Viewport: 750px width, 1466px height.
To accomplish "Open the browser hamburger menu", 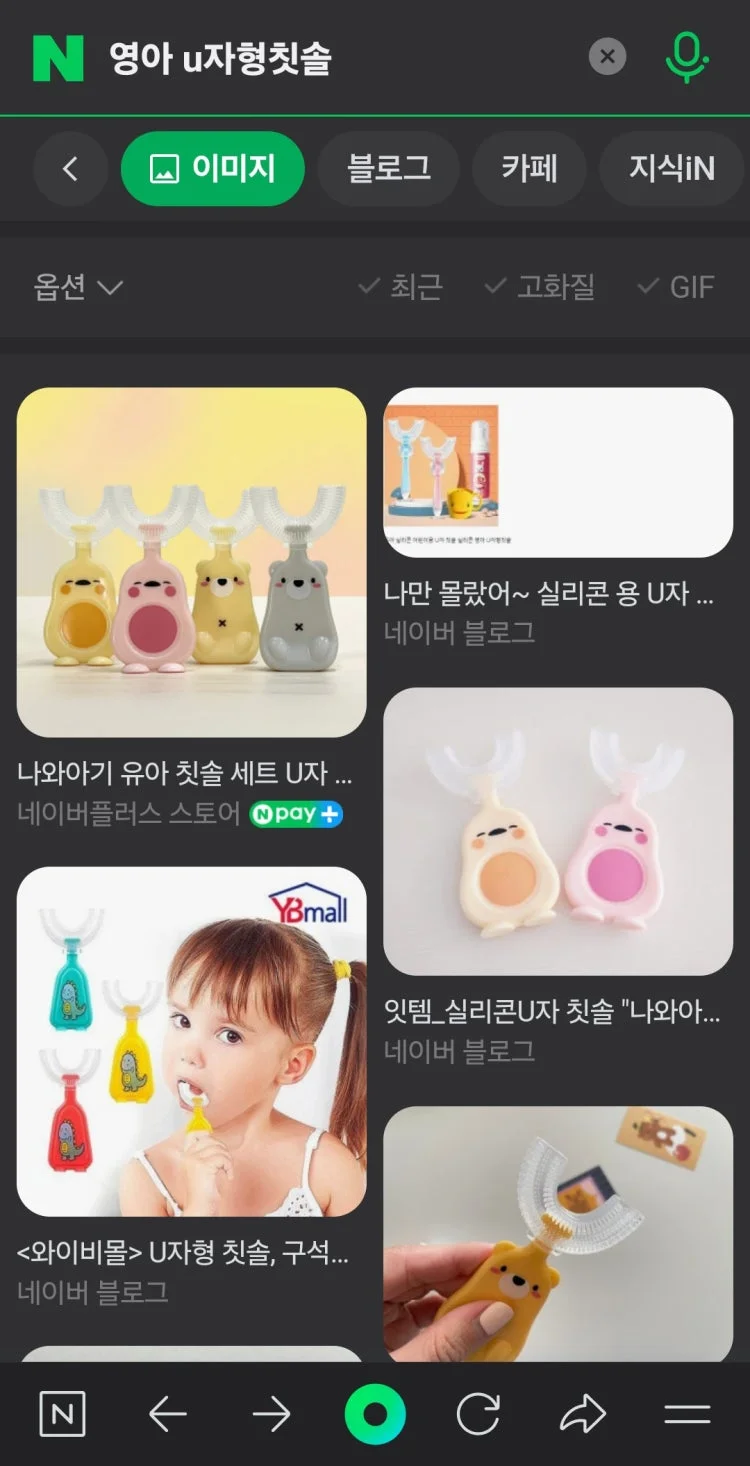I will point(688,1414).
